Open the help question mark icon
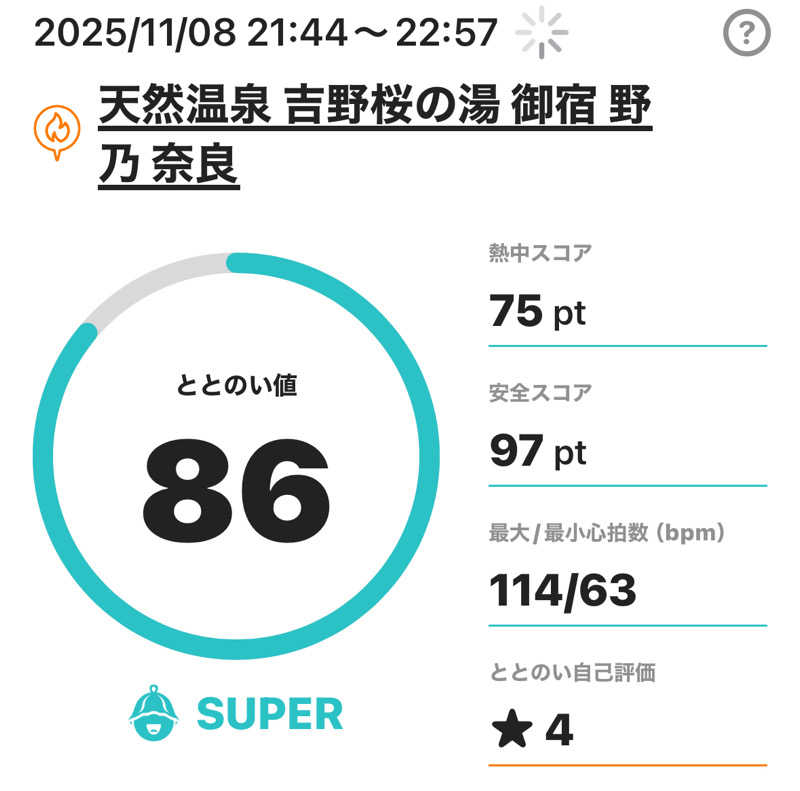The width and height of the screenshot is (800, 791). (744, 36)
